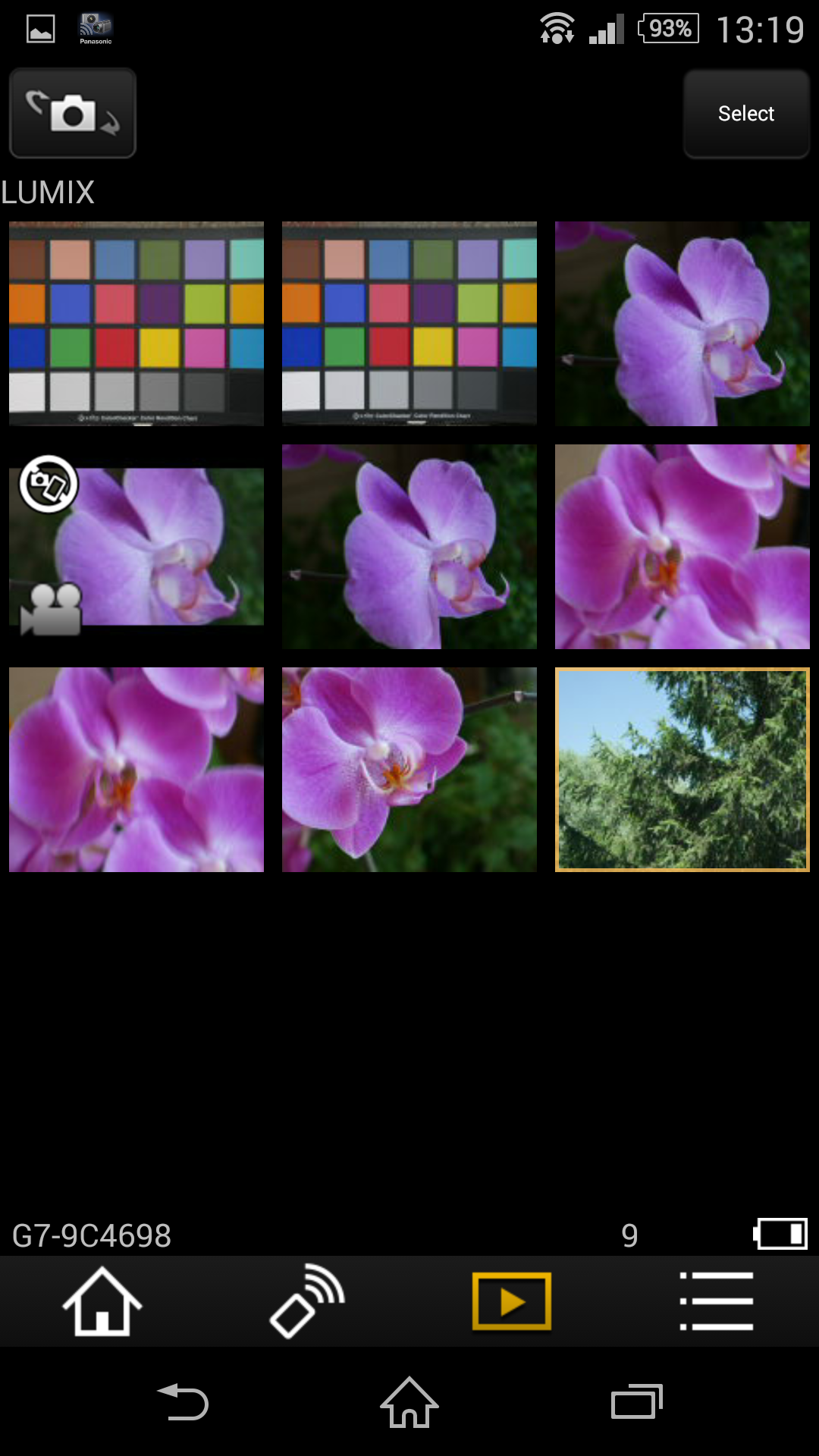Switch to the playback tab
Screen dimensions: 819x1456
(x=512, y=1301)
